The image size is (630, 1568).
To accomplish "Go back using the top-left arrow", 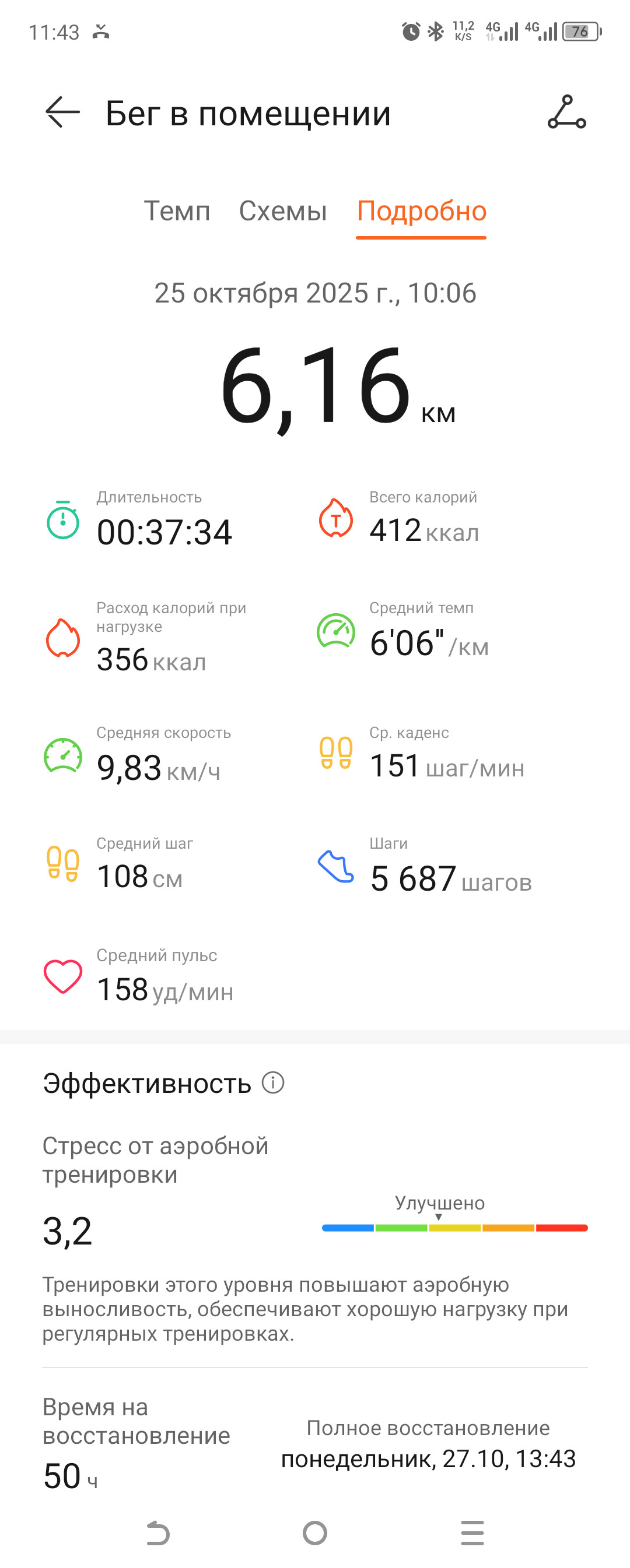I will 62,112.
